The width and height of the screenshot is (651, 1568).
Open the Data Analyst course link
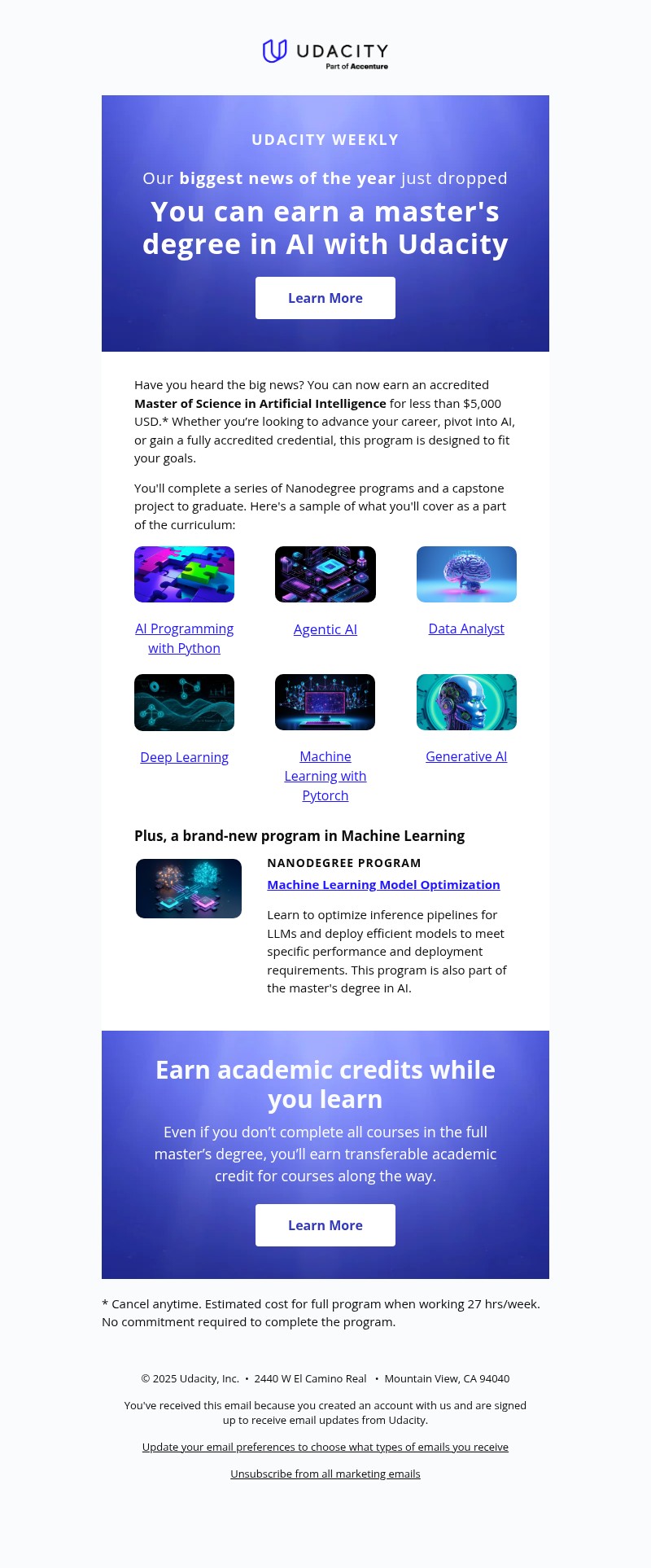pos(465,629)
